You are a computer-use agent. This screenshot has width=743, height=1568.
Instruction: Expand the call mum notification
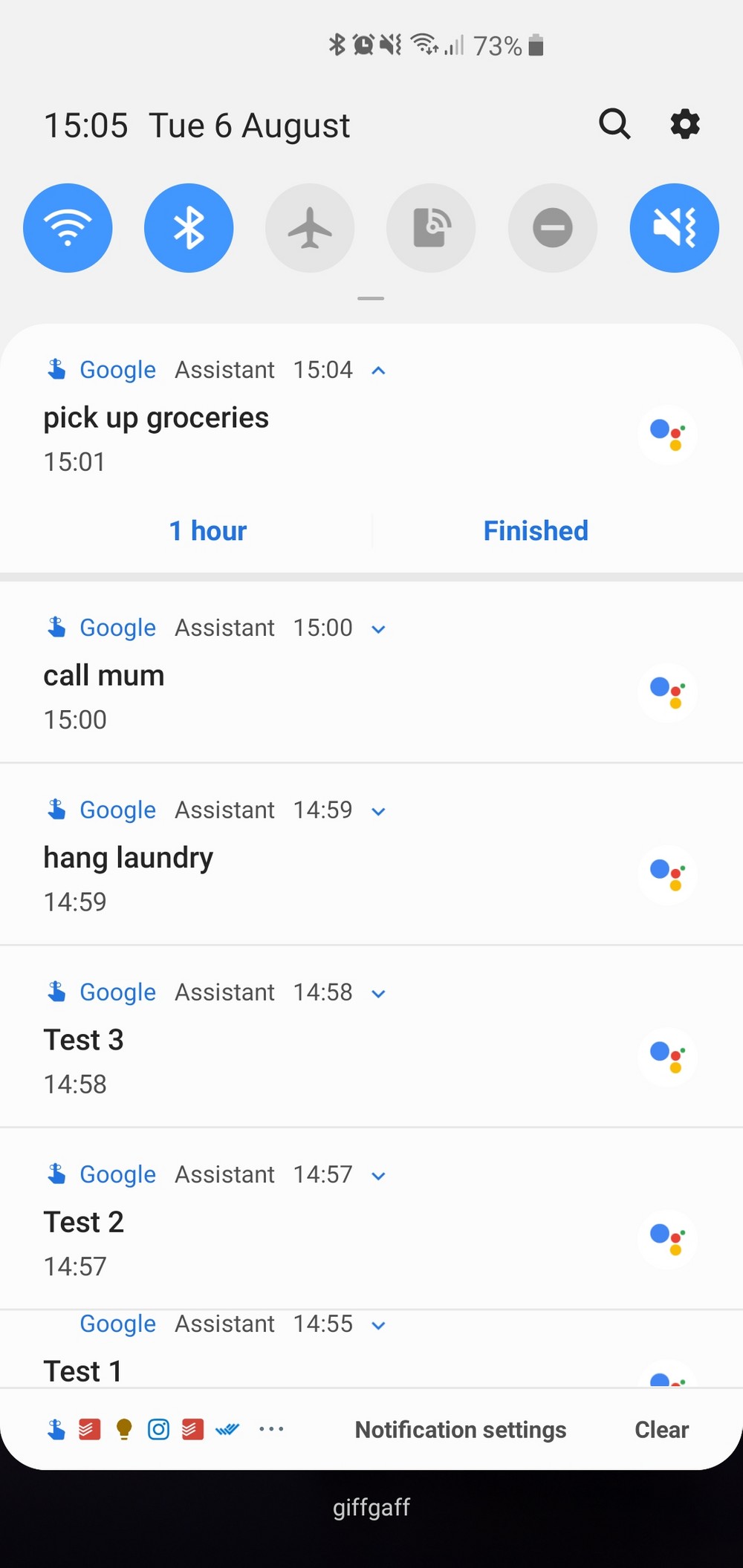[x=378, y=628]
